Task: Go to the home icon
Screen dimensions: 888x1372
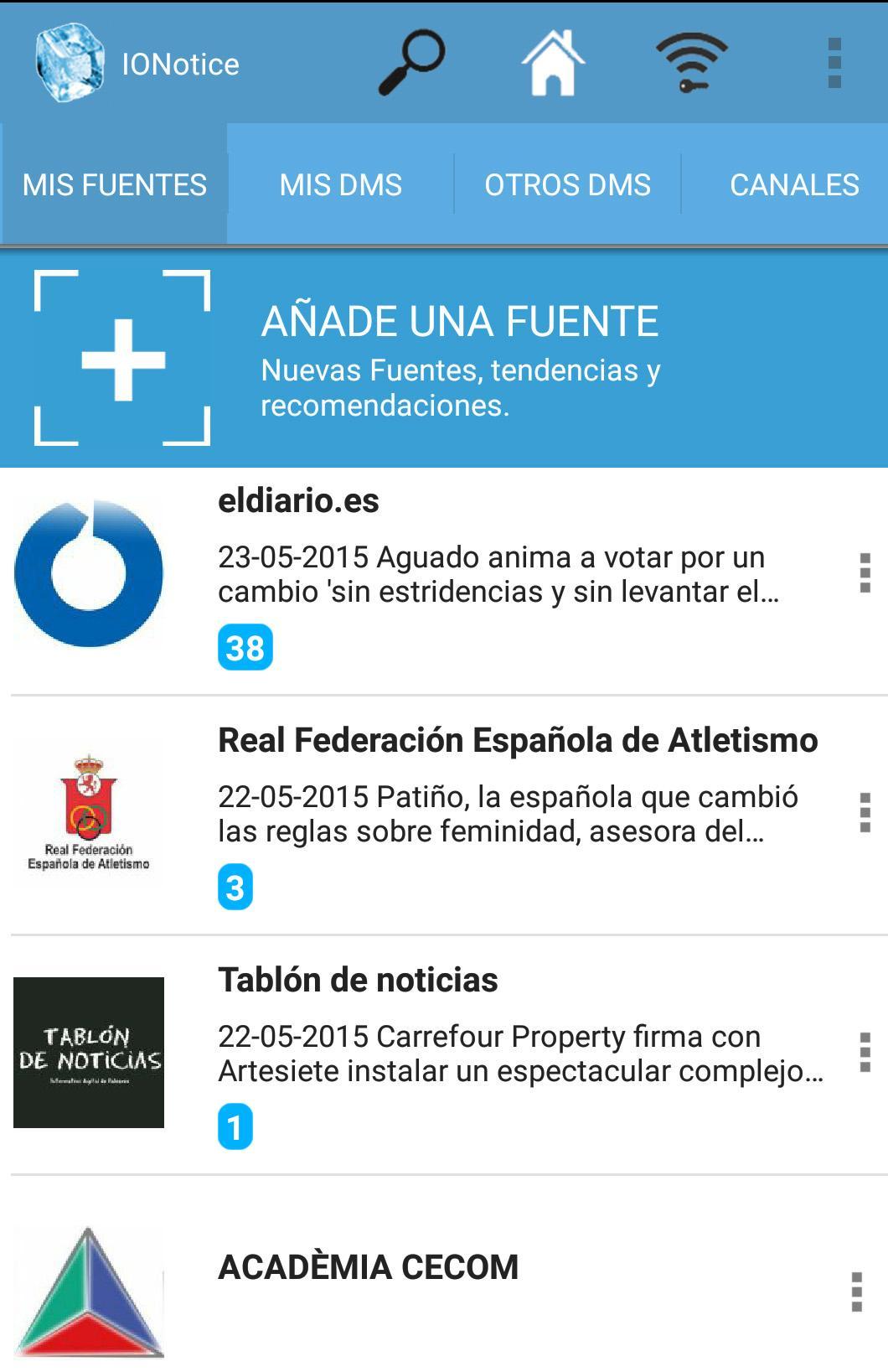Action: (x=553, y=63)
